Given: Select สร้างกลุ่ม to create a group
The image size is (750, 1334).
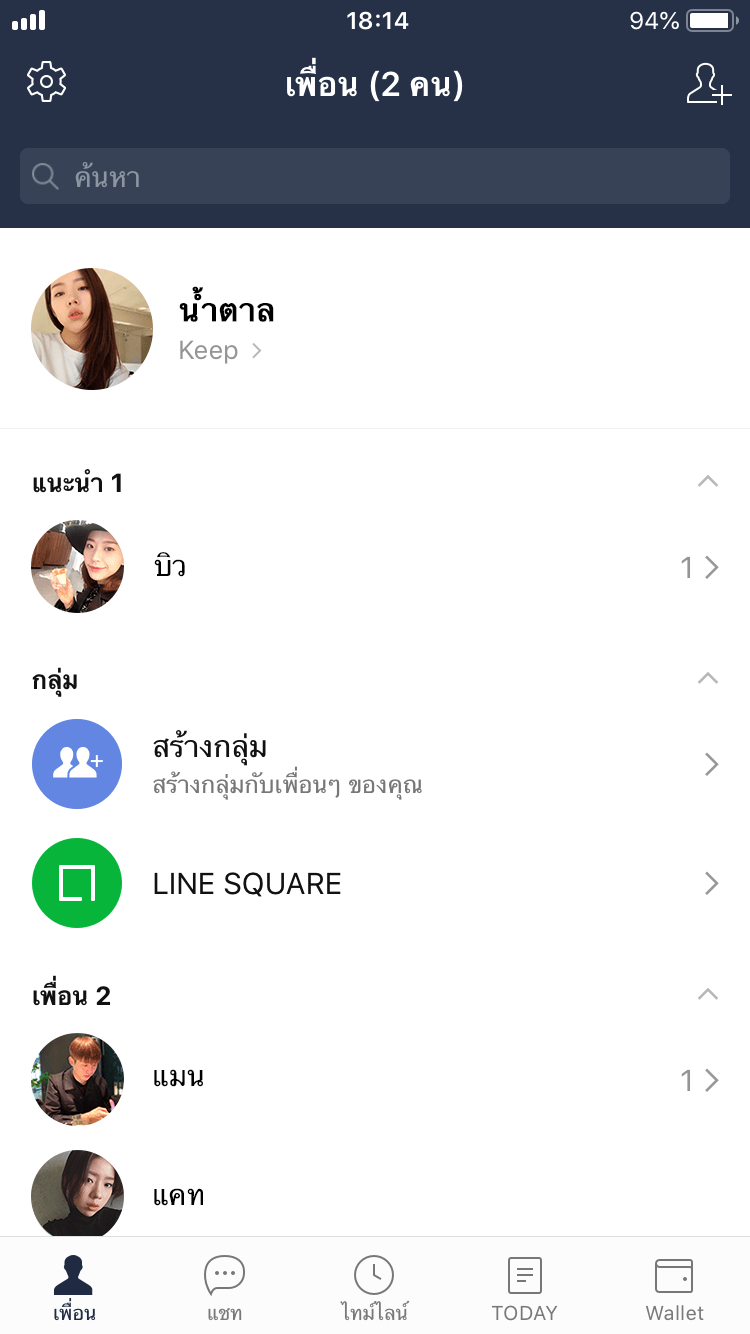Looking at the screenshot, I should [375, 764].
